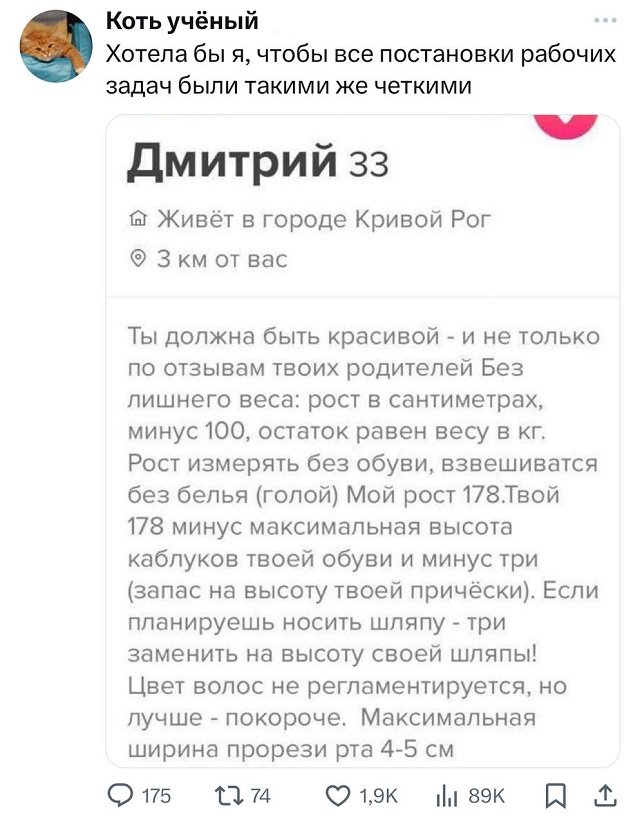
Task: Reply to the post with 175 comments
Action: [x=121, y=797]
